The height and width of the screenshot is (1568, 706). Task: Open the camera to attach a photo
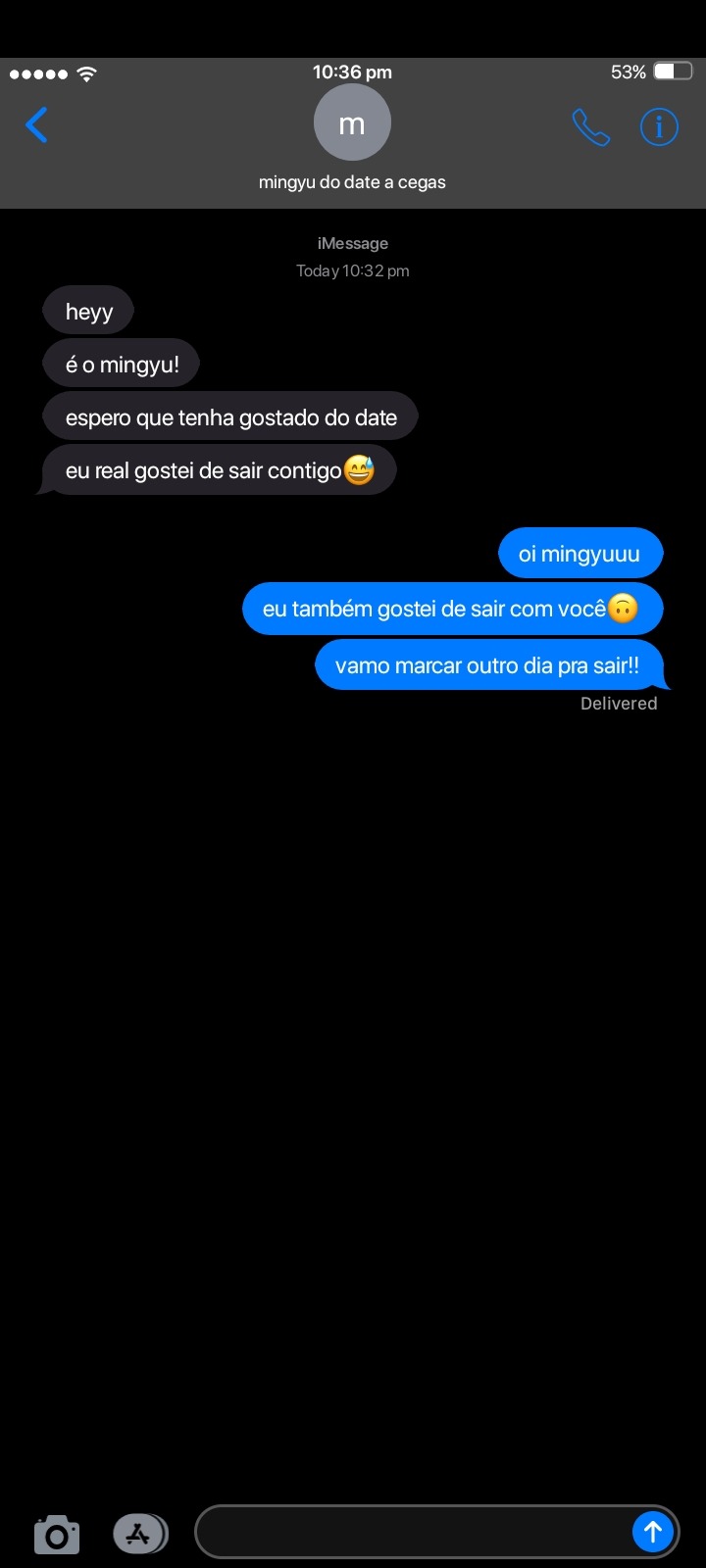point(57,1534)
